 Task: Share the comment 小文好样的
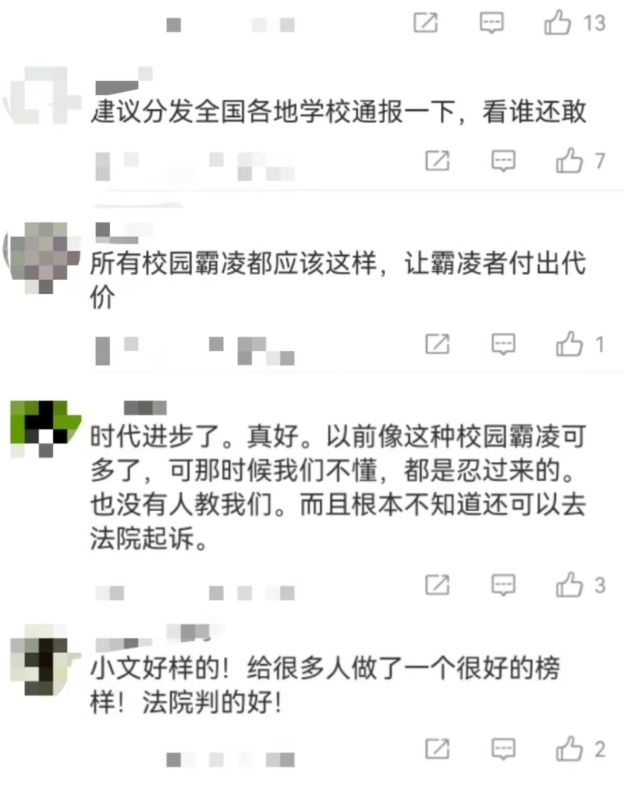pos(438,747)
